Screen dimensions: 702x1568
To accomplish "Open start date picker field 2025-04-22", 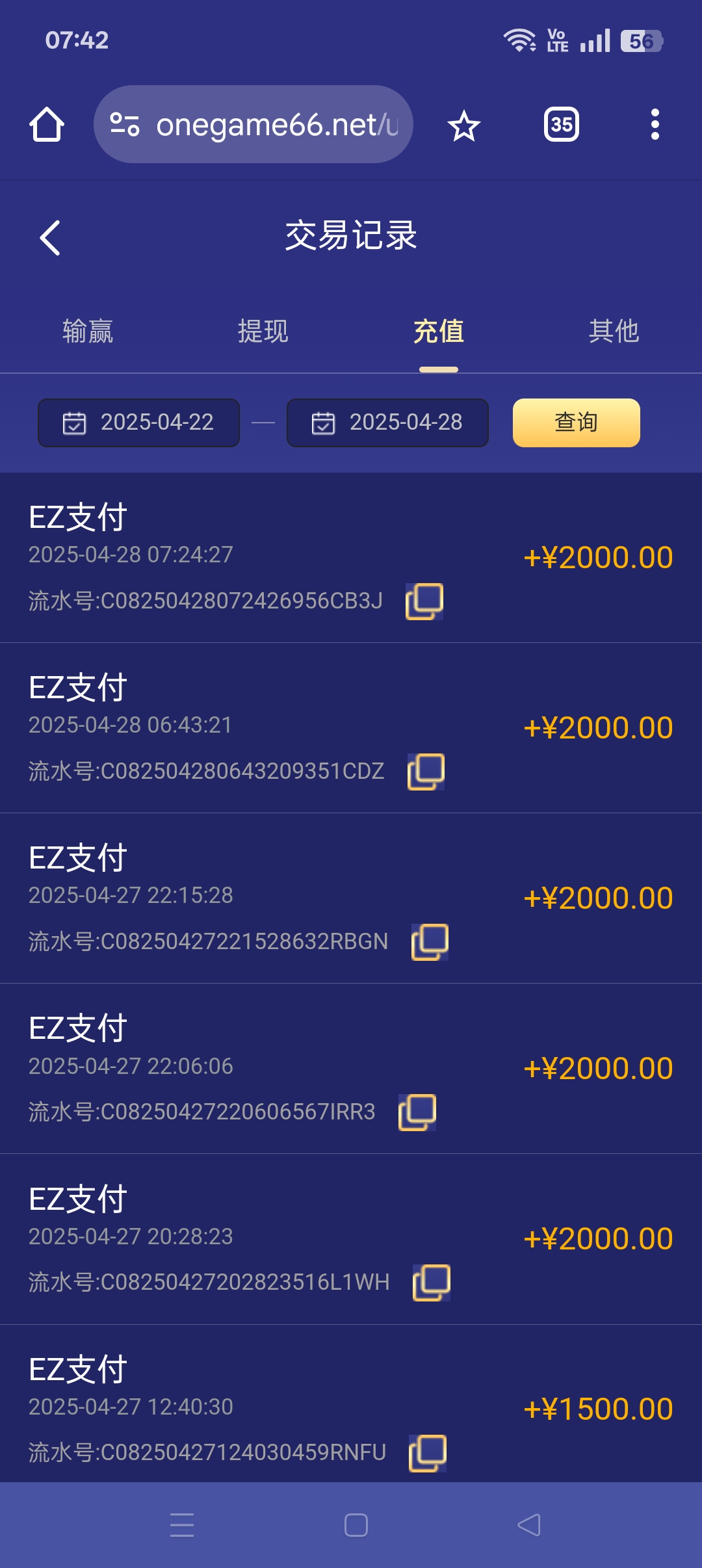I will coord(156,423).
